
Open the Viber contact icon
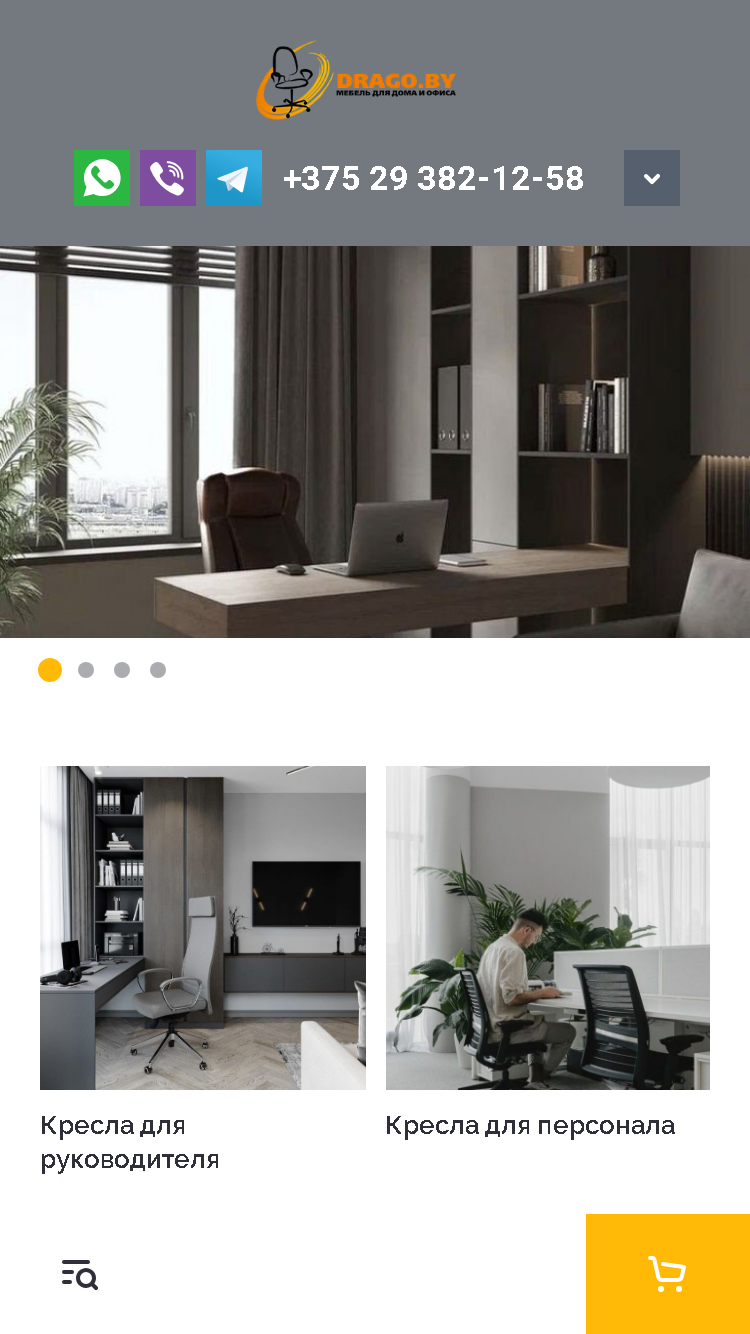pos(168,178)
